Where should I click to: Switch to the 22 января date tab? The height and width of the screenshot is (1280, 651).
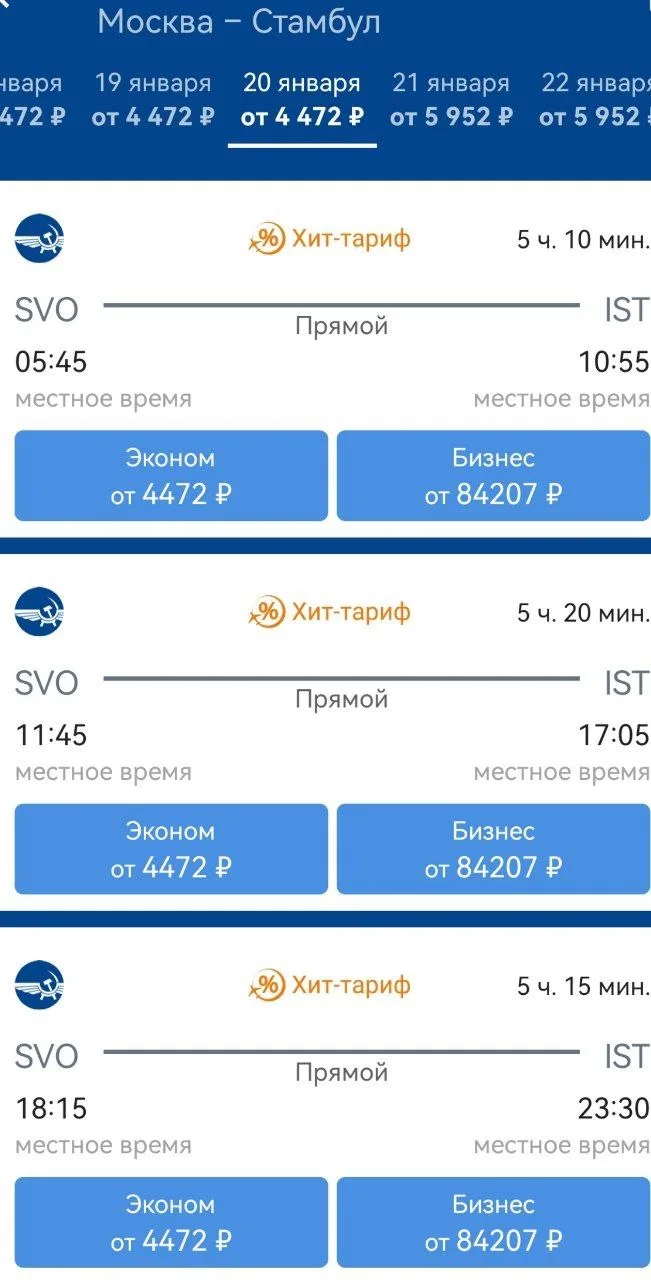596,100
